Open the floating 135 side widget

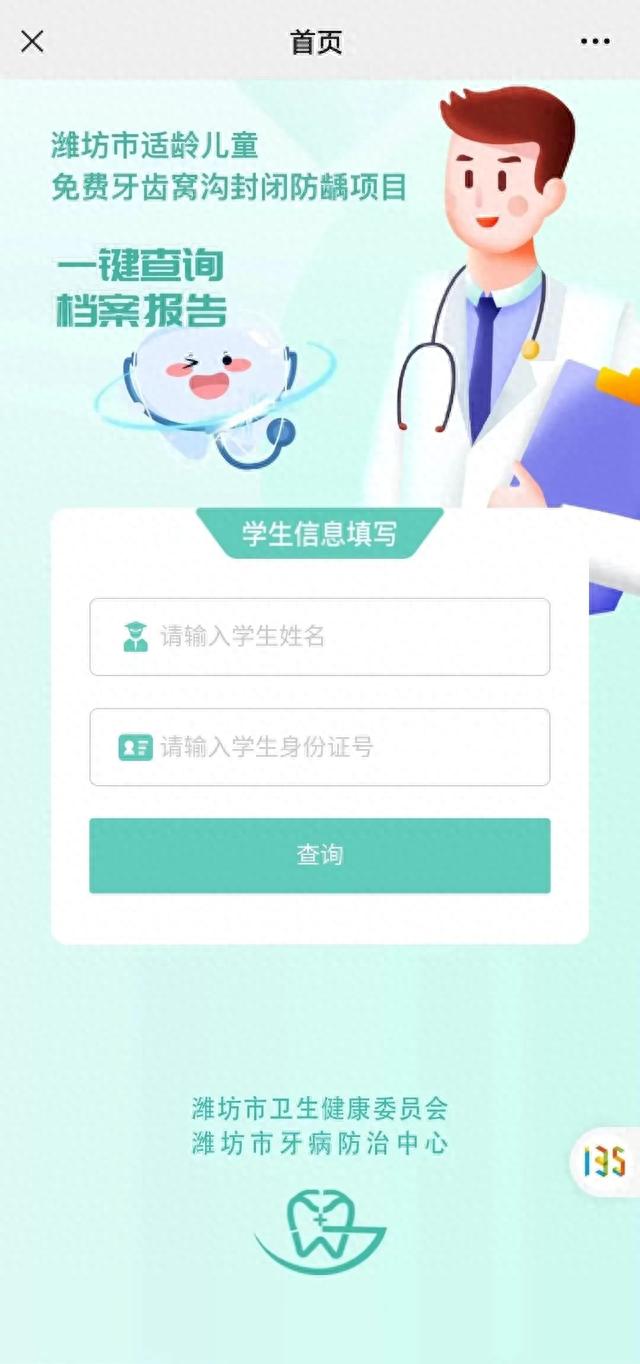(x=606, y=1162)
